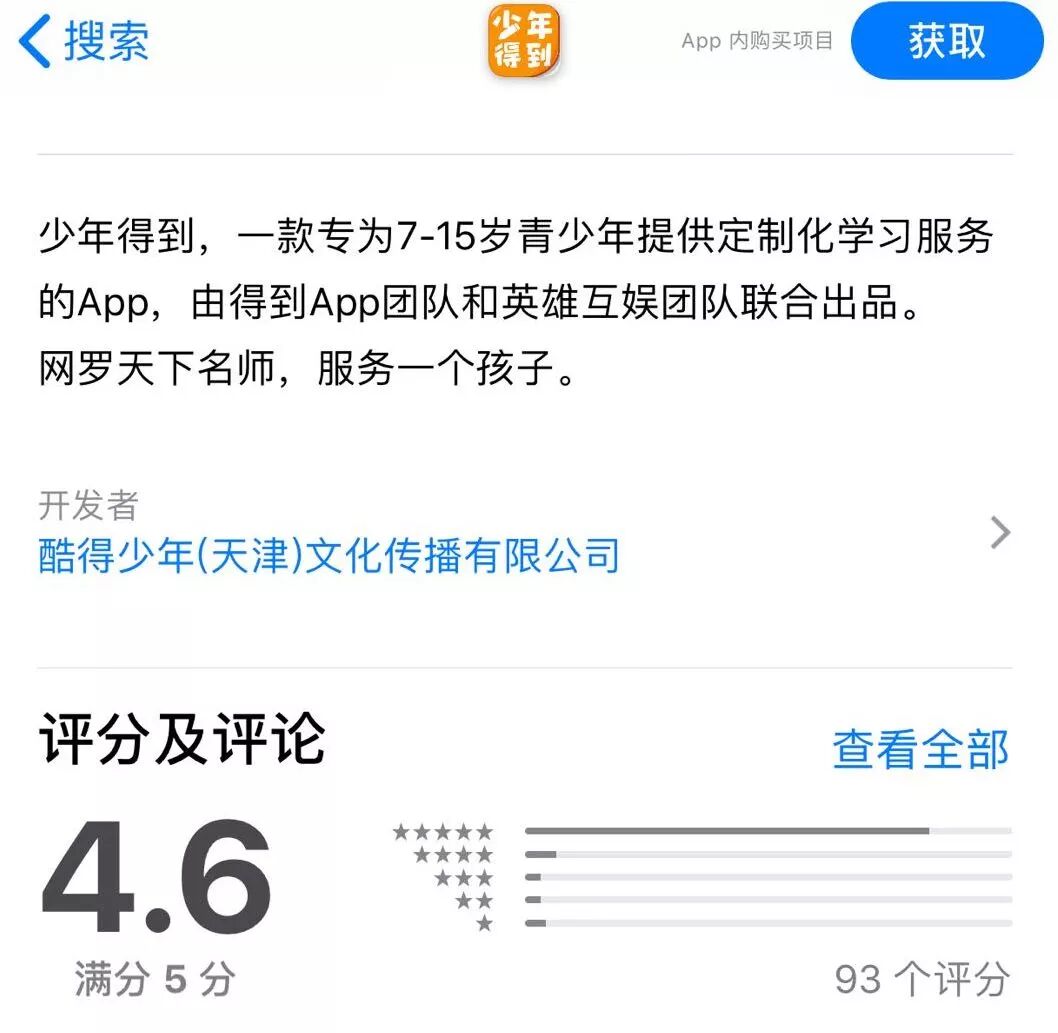Open developer 酷得少年(天津)文化传播有限公司 page
Image resolution: width=1058 pixels, height=1033 pixels.
click(x=328, y=555)
